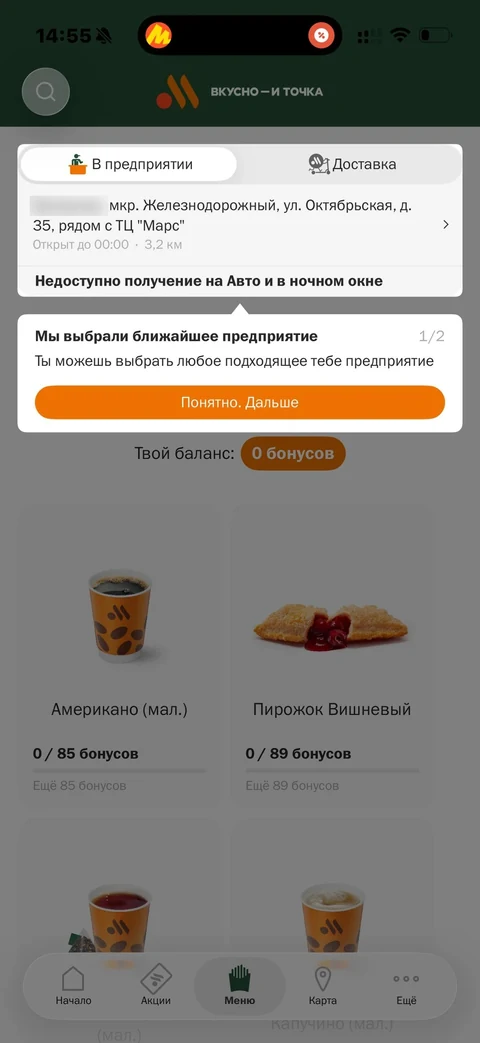Select the В предприятии option
Image resolution: width=480 pixels, height=1043 pixels.
tap(129, 164)
